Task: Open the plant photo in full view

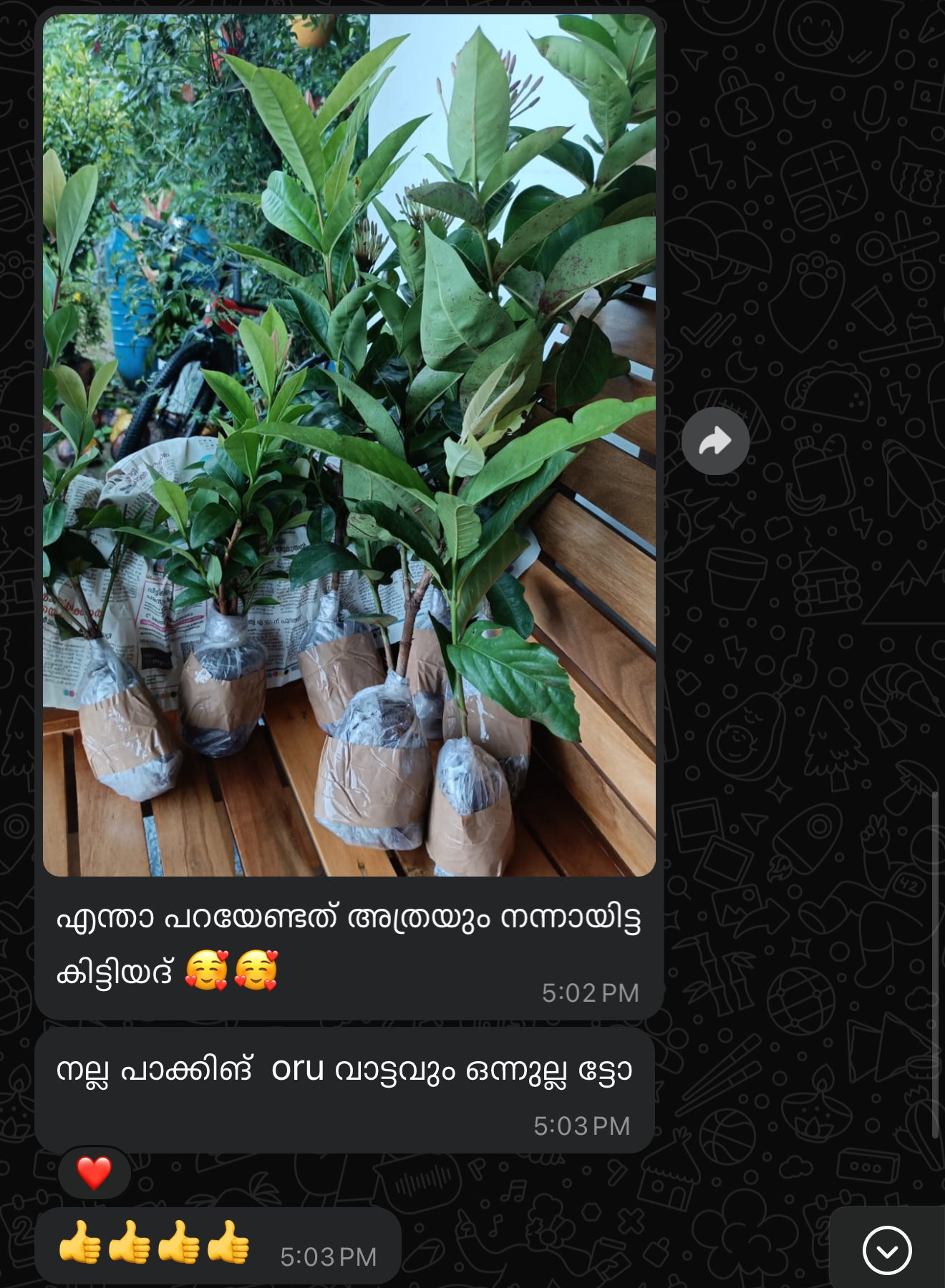Action: coord(349,444)
